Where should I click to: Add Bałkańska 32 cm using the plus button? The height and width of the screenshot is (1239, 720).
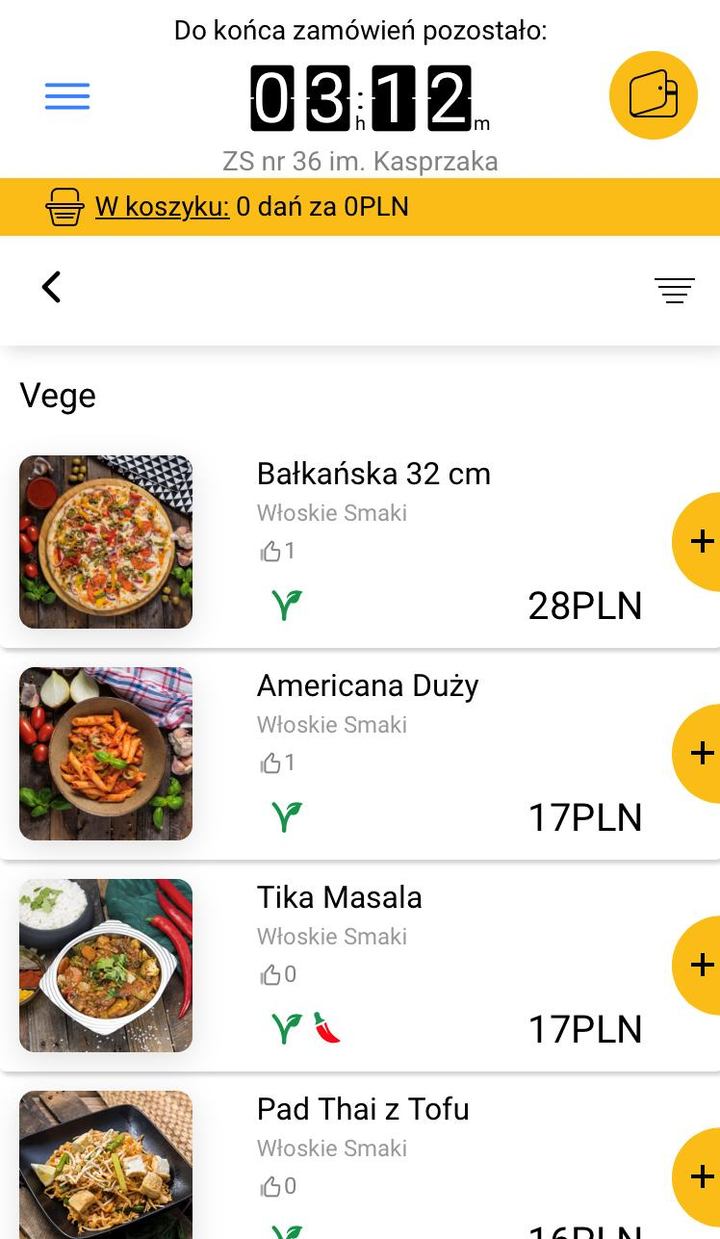tap(700, 541)
